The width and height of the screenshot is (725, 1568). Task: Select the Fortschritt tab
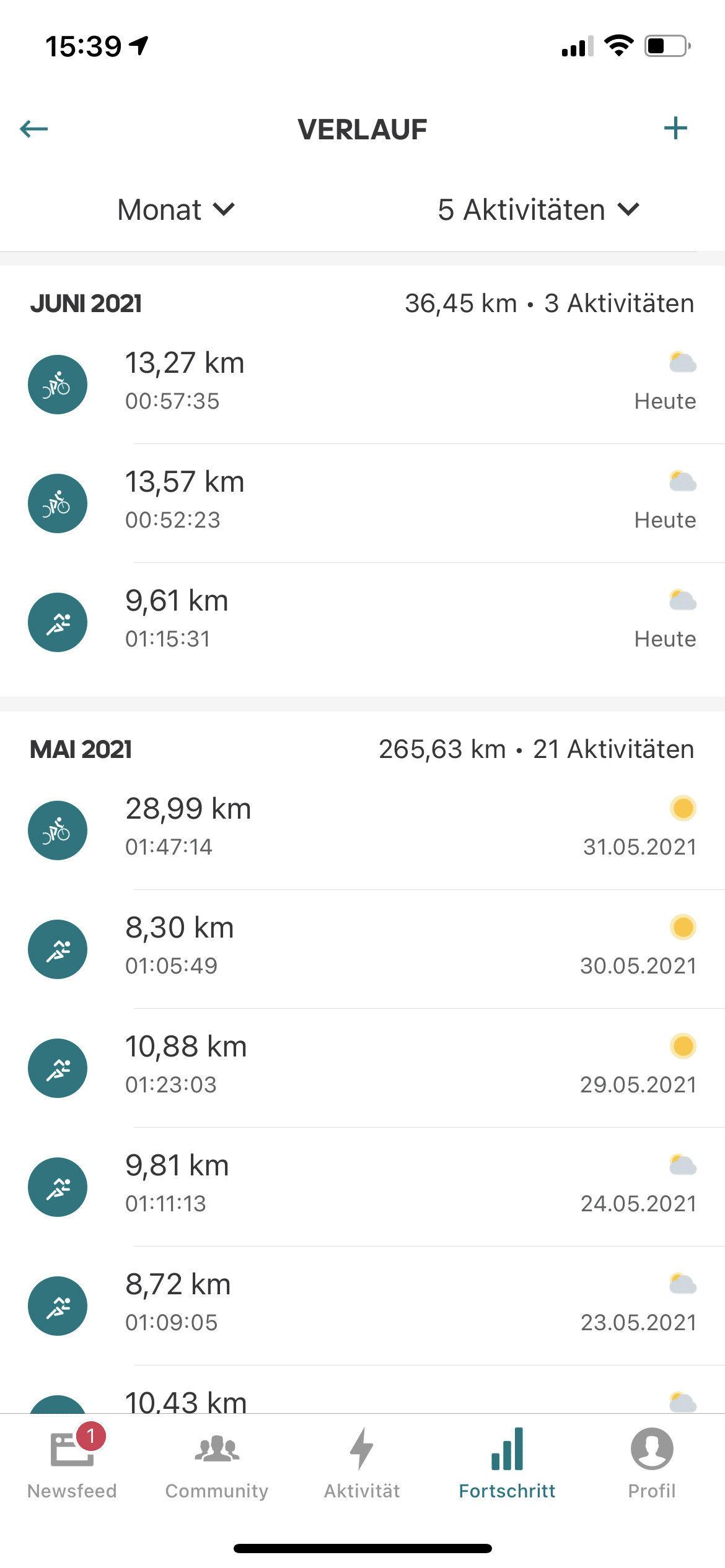[x=507, y=1463]
